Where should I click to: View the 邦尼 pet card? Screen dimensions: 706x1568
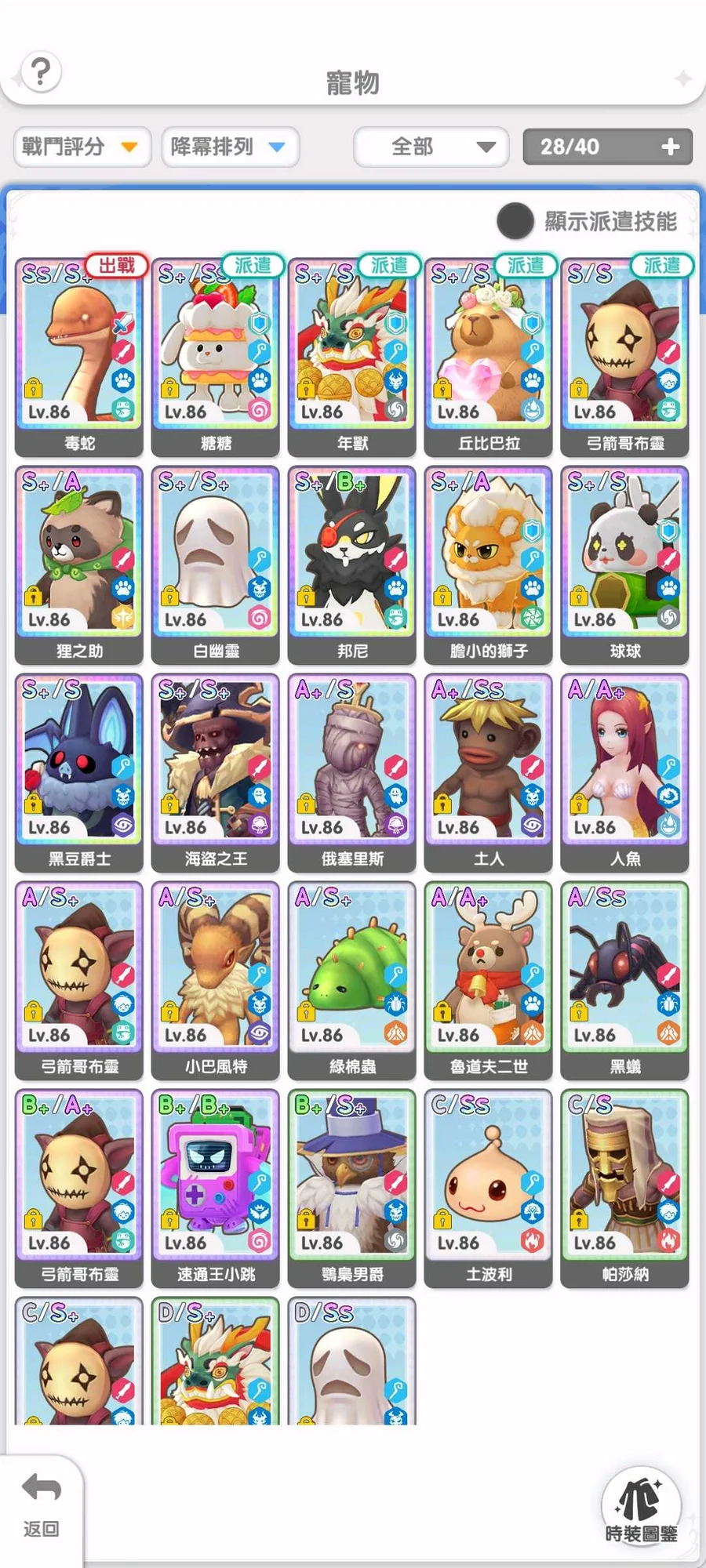coord(352,561)
